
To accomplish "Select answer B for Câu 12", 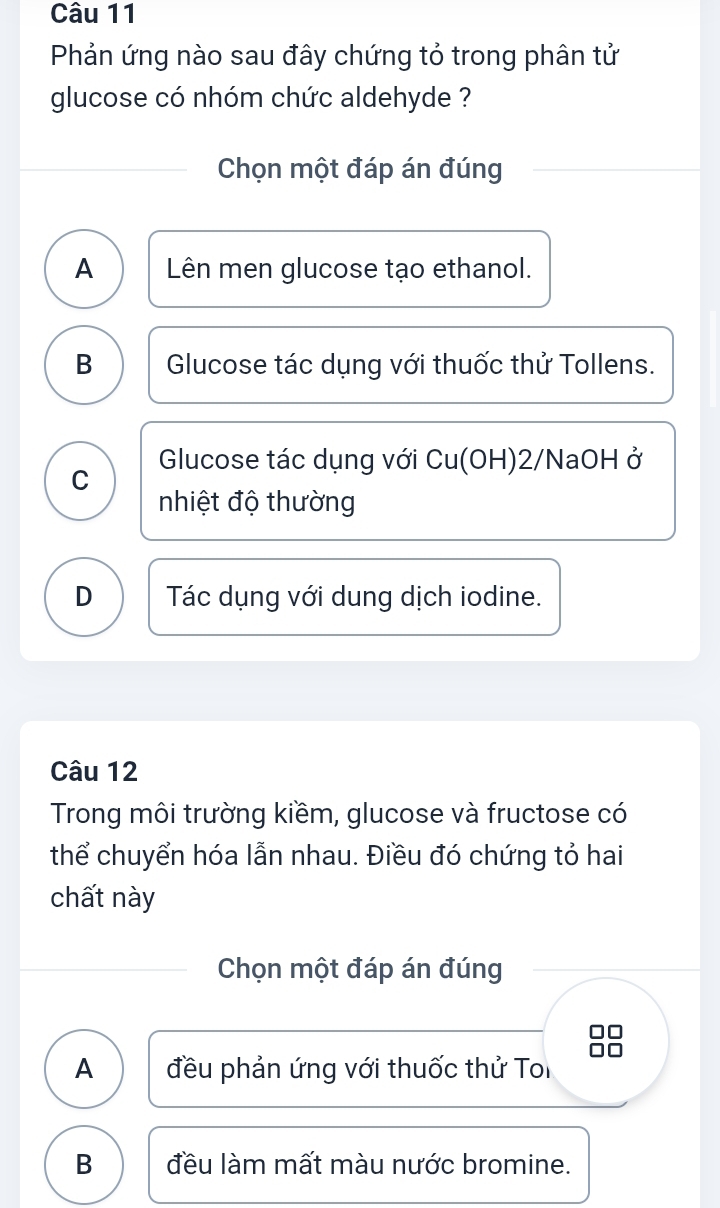I will click(x=85, y=1165).
